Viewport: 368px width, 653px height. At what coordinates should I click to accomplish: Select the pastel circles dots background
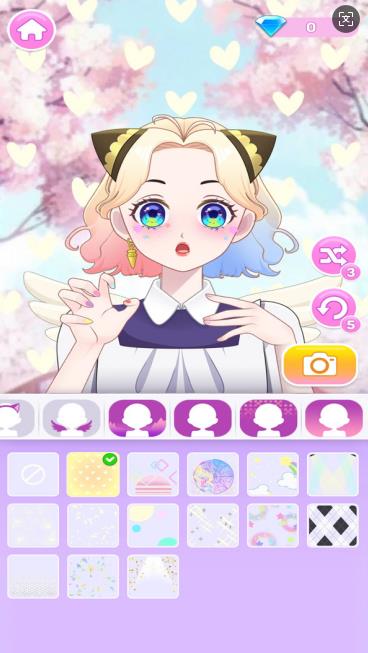pos(153,526)
